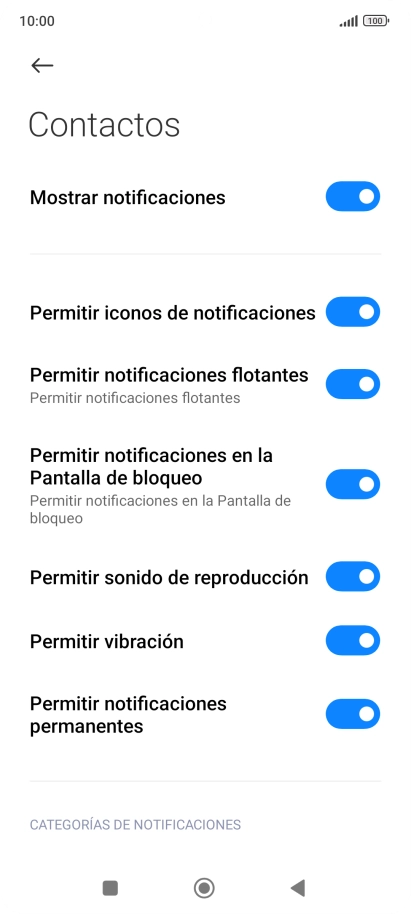Disable Permitir sonido de reproducción

352,576
